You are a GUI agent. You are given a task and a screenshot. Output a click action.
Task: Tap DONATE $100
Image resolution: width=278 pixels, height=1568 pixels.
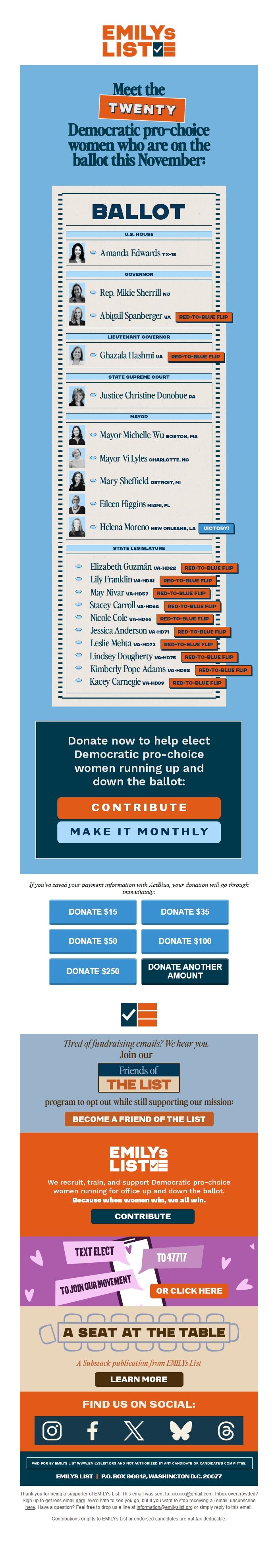185,940
